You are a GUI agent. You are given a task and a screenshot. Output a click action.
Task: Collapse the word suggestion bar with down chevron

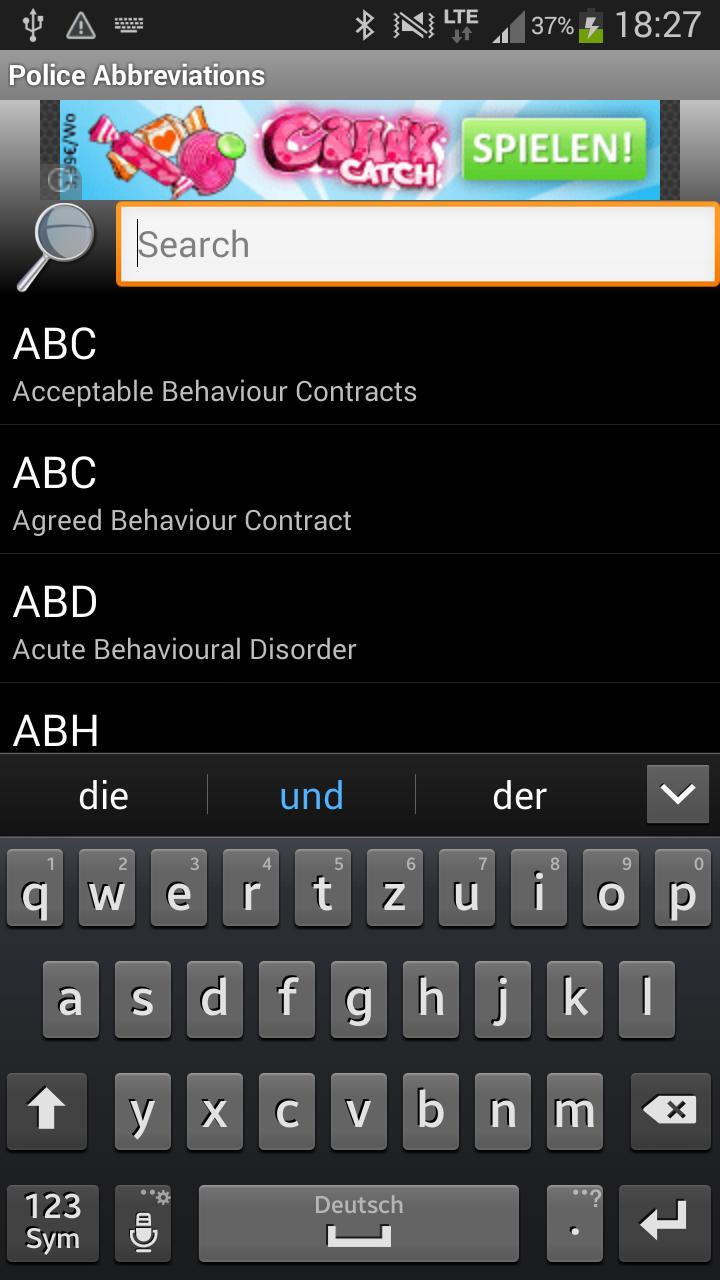678,793
